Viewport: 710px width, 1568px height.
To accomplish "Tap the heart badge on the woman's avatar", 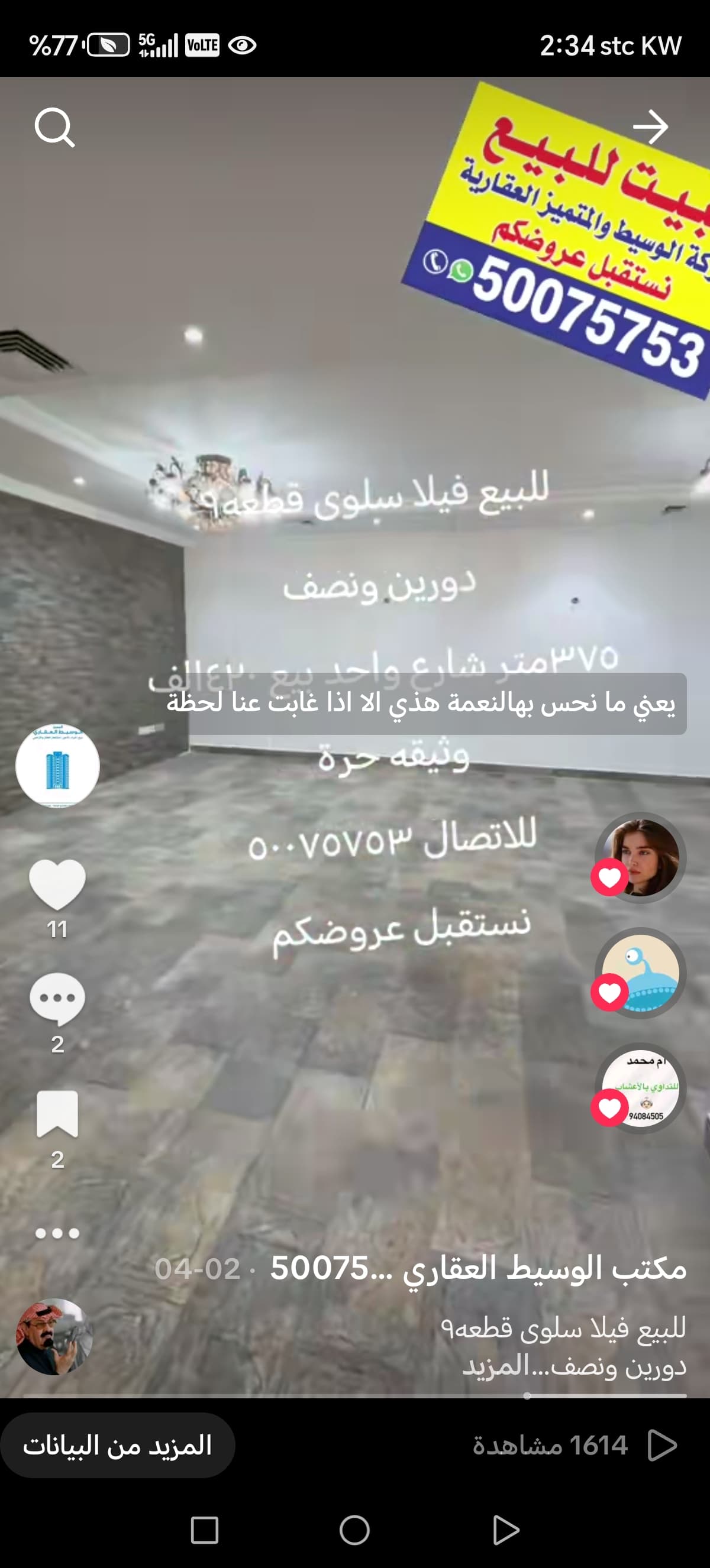I will click(609, 876).
